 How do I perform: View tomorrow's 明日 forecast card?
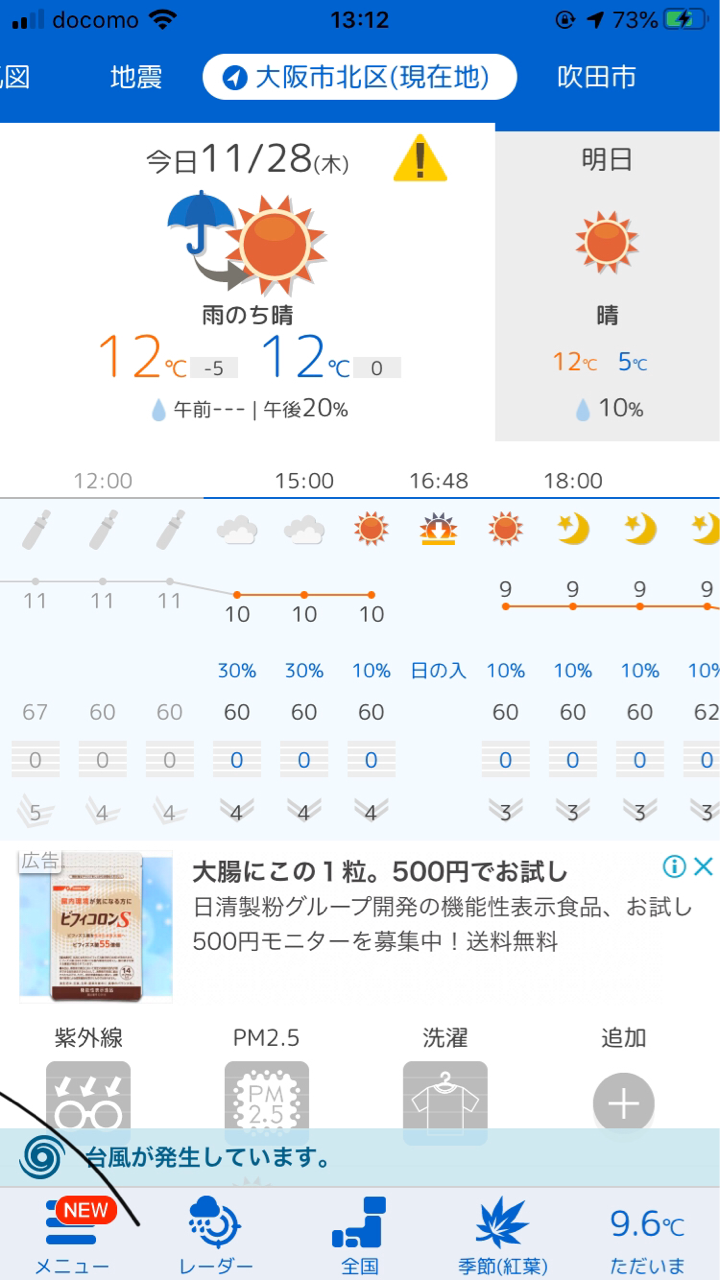click(607, 283)
